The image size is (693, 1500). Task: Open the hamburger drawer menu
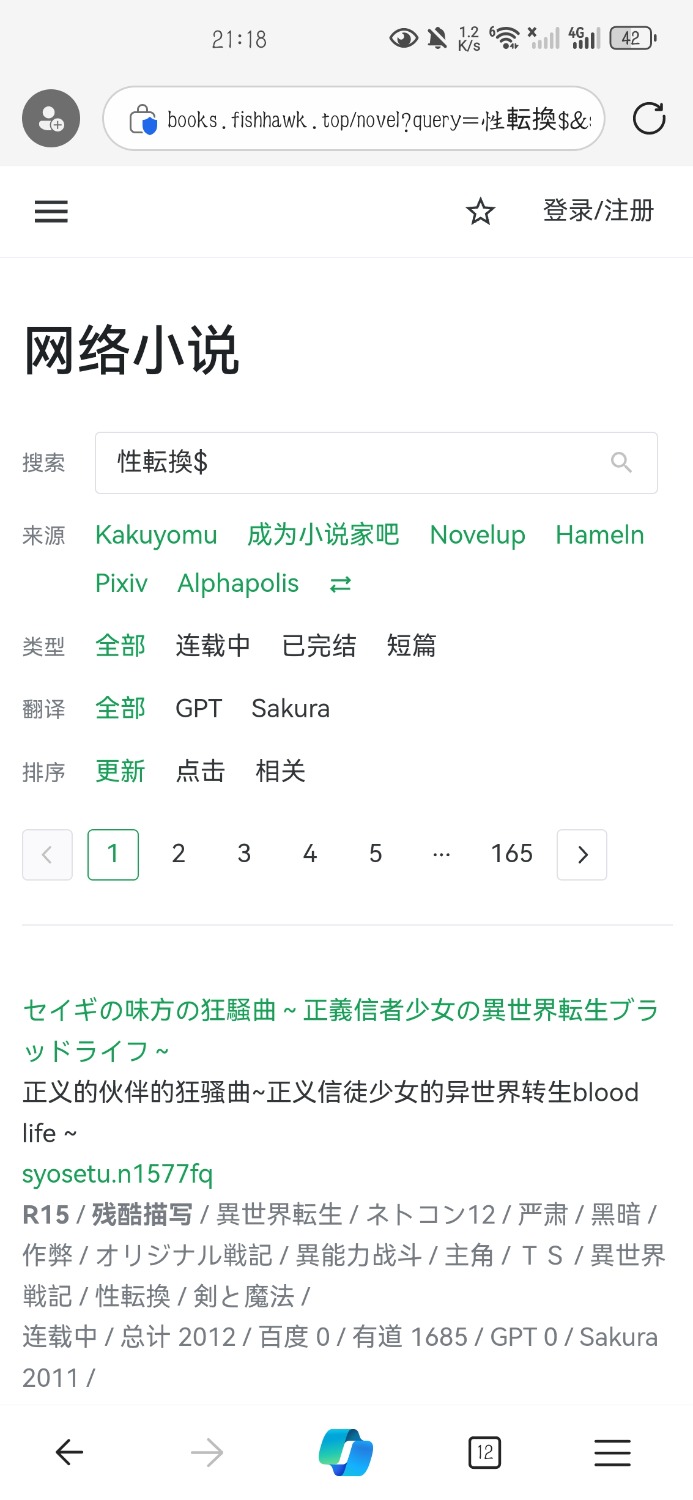pyautogui.click(x=51, y=211)
